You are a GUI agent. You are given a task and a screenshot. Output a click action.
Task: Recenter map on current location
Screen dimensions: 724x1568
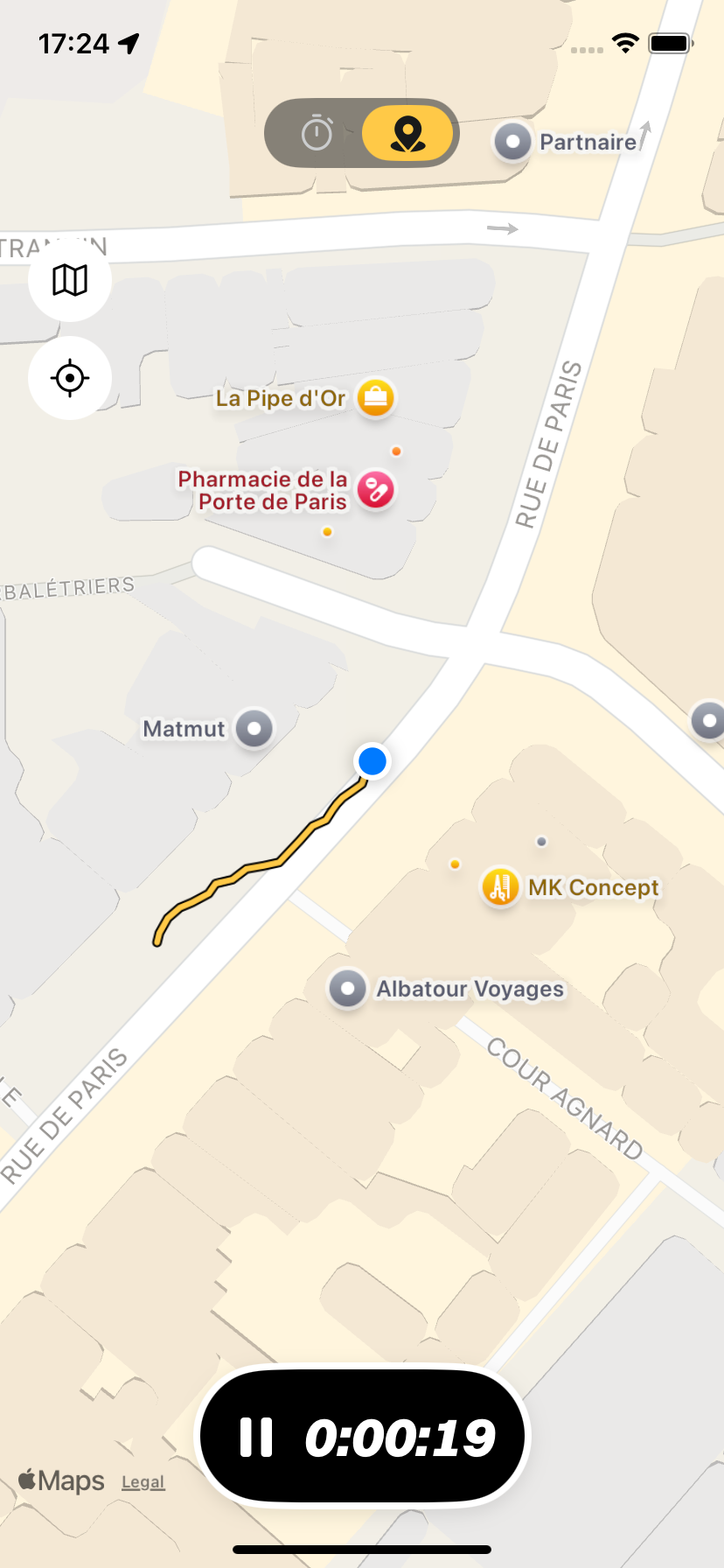click(x=70, y=378)
